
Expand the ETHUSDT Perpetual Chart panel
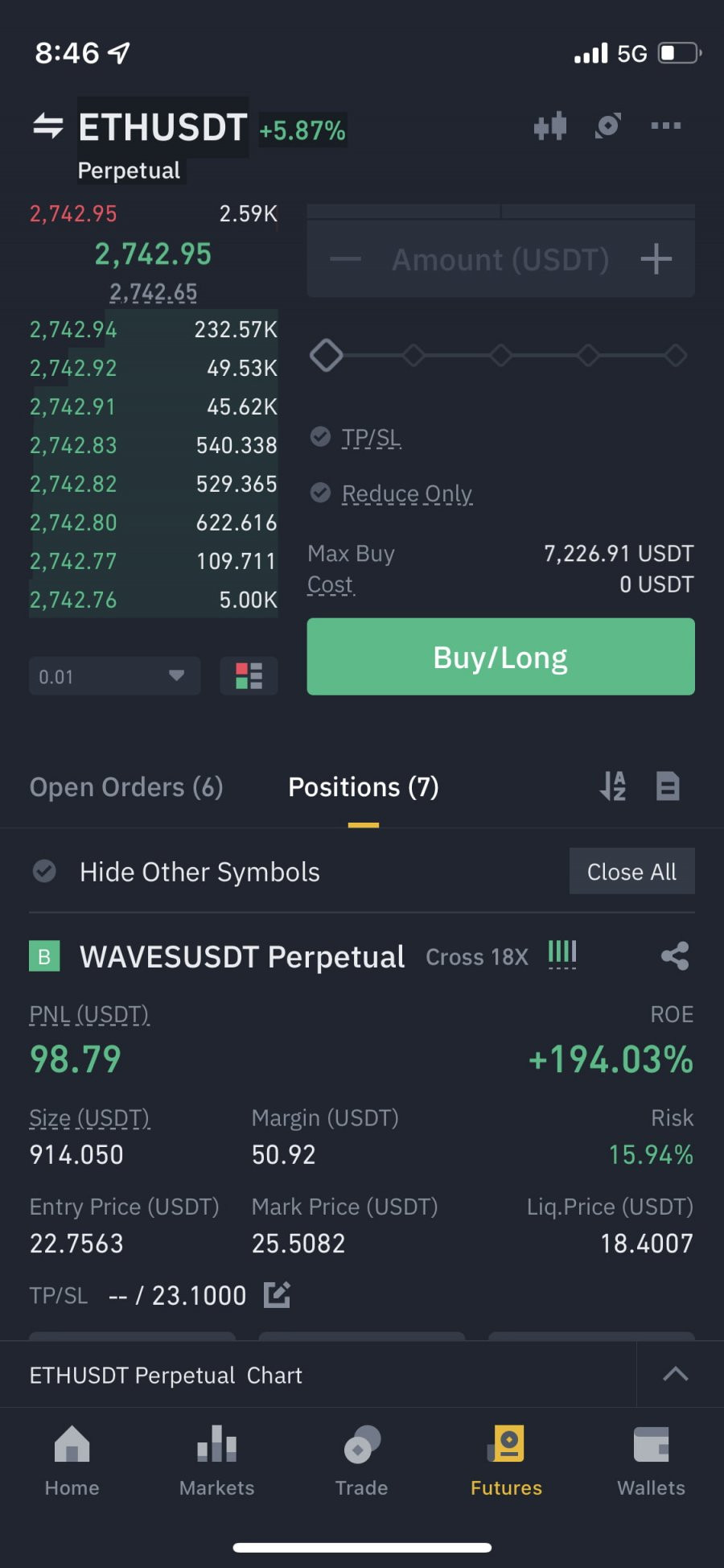pyautogui.click(x=675, y=1374)
